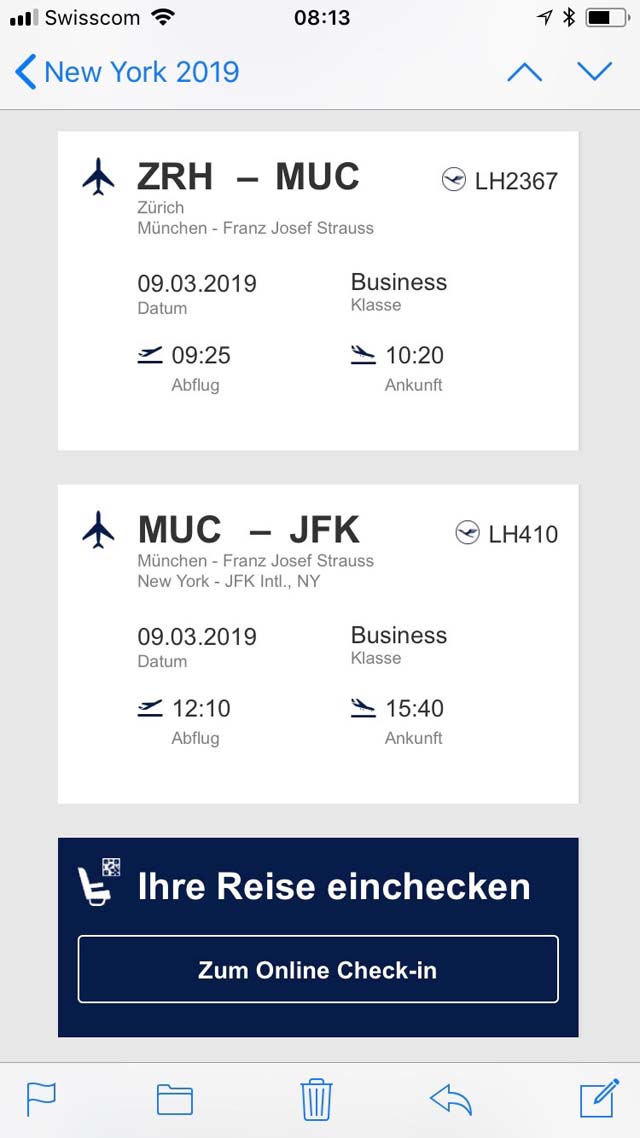Show the previous email with the up arrow
Screen dimensions: 640x1138
point(525,72)
